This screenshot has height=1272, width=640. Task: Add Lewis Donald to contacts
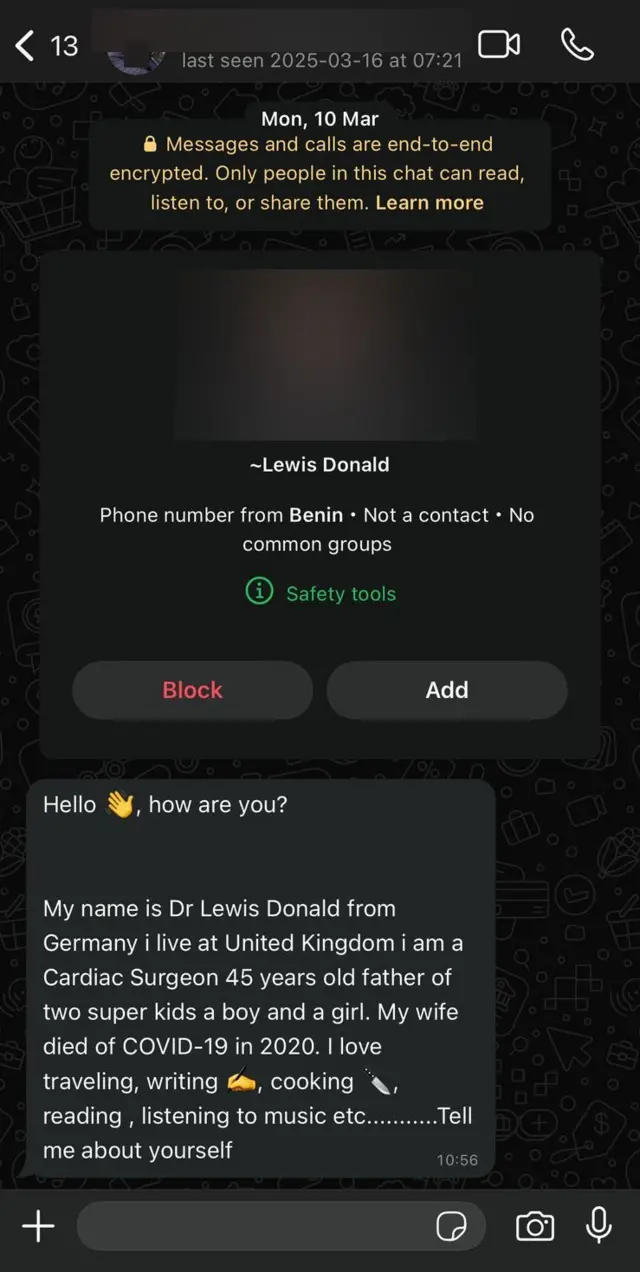click(447, 690)
